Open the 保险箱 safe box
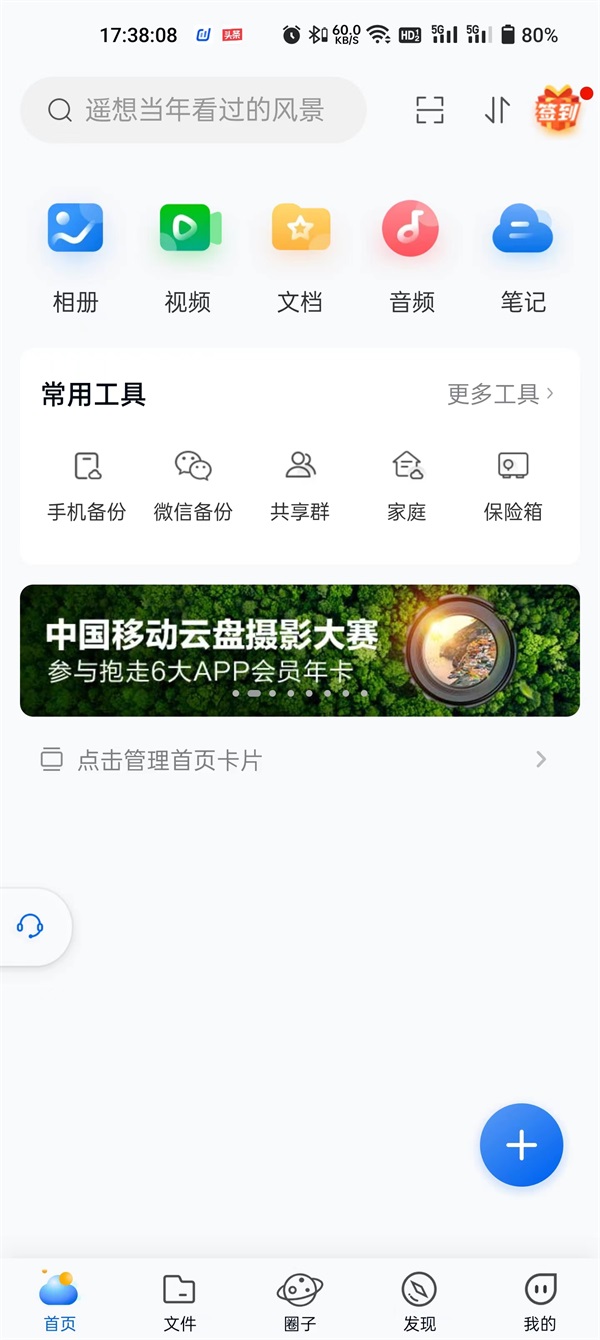600x1340 pixels. tap(513, 484)
